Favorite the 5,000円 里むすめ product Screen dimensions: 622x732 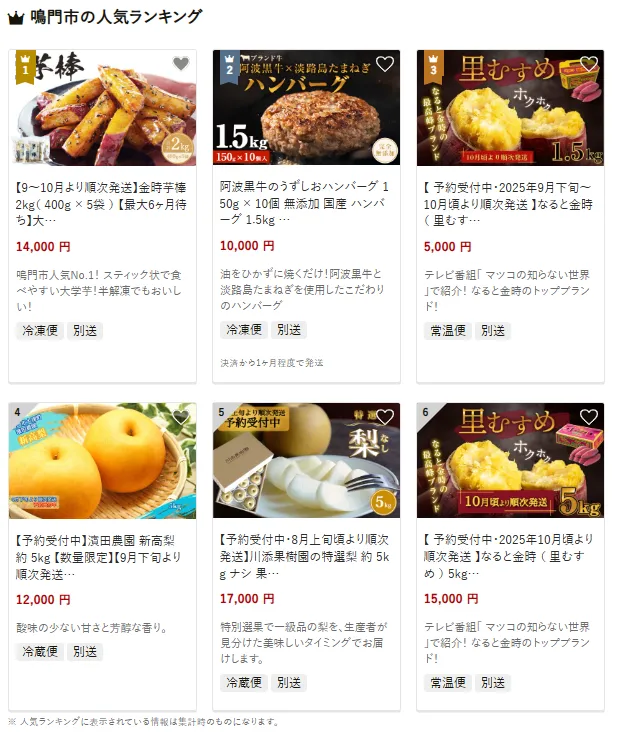tap(589, 64)
